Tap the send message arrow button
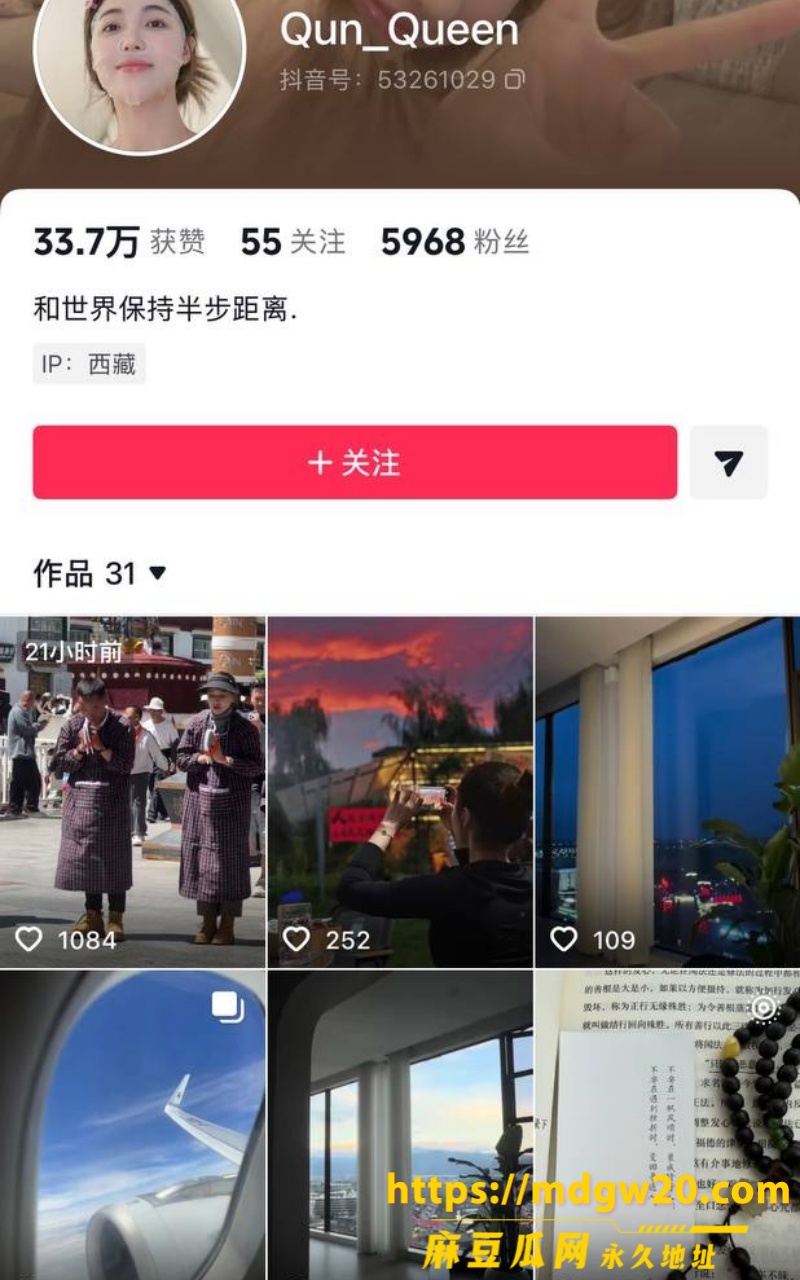Viewport: 800px width, 1280px height. click(x=729, y=462)
